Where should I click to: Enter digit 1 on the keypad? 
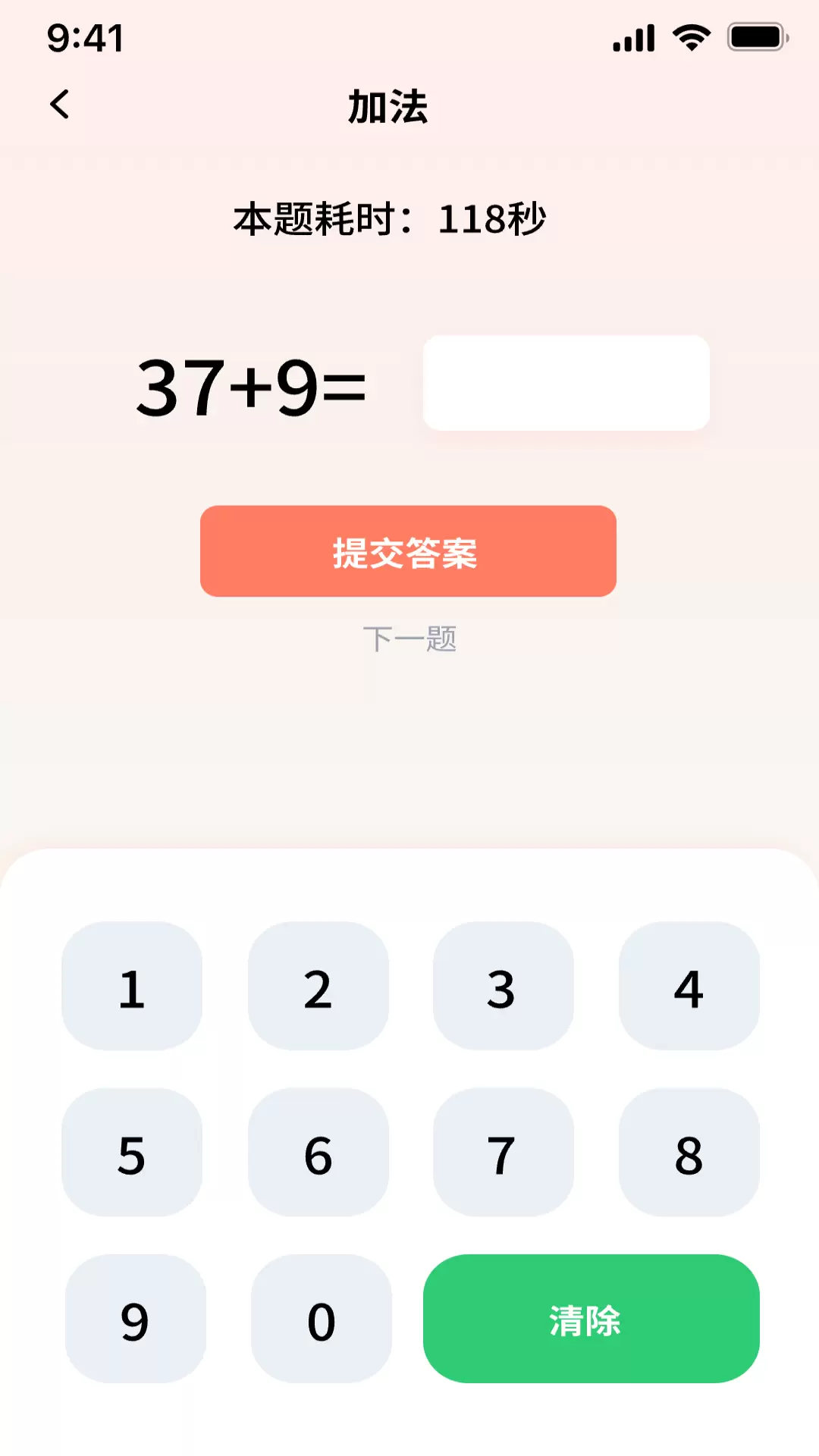(132, 986)
